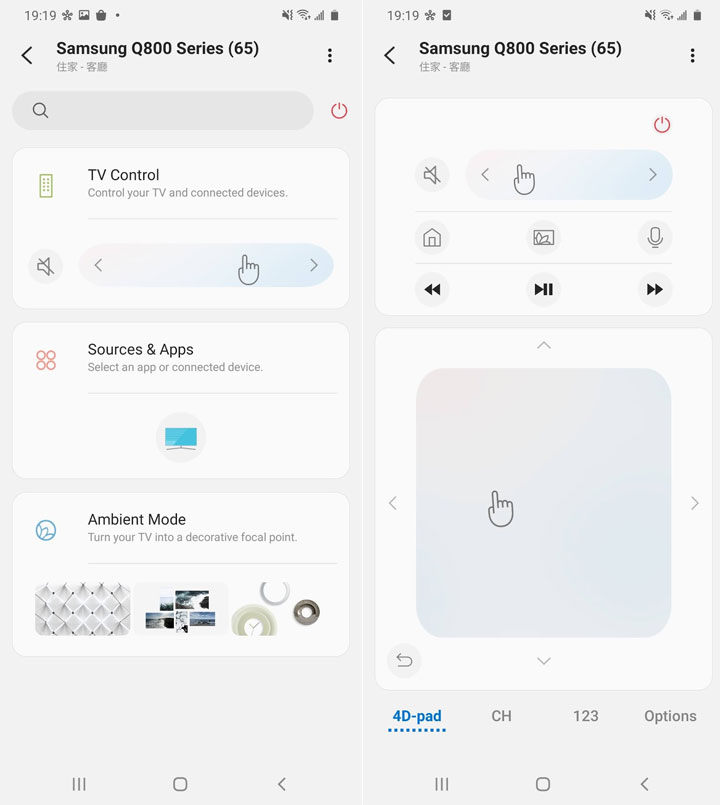
Task: Switch to the 123 tab
Action: pos(586,716)
